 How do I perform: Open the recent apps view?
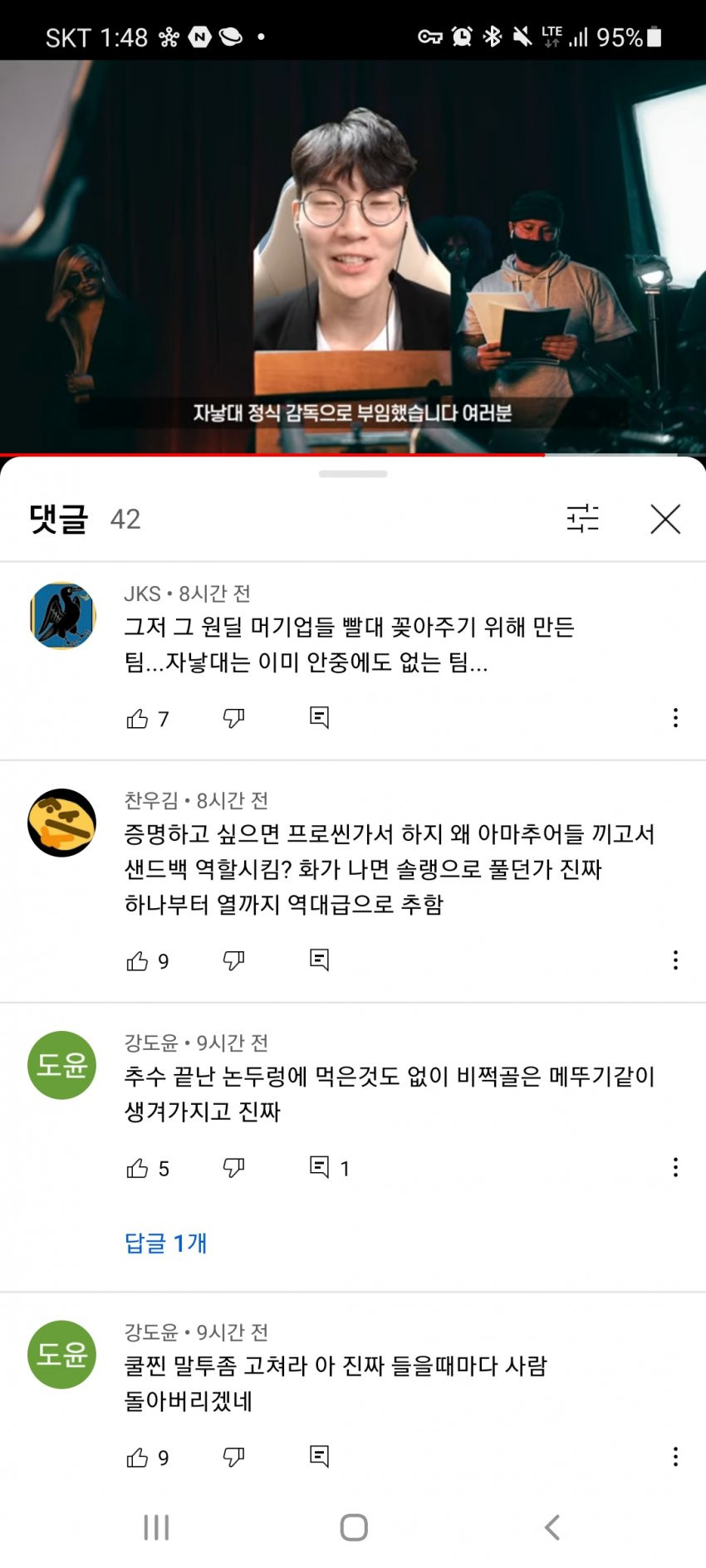coord(156,1527)
